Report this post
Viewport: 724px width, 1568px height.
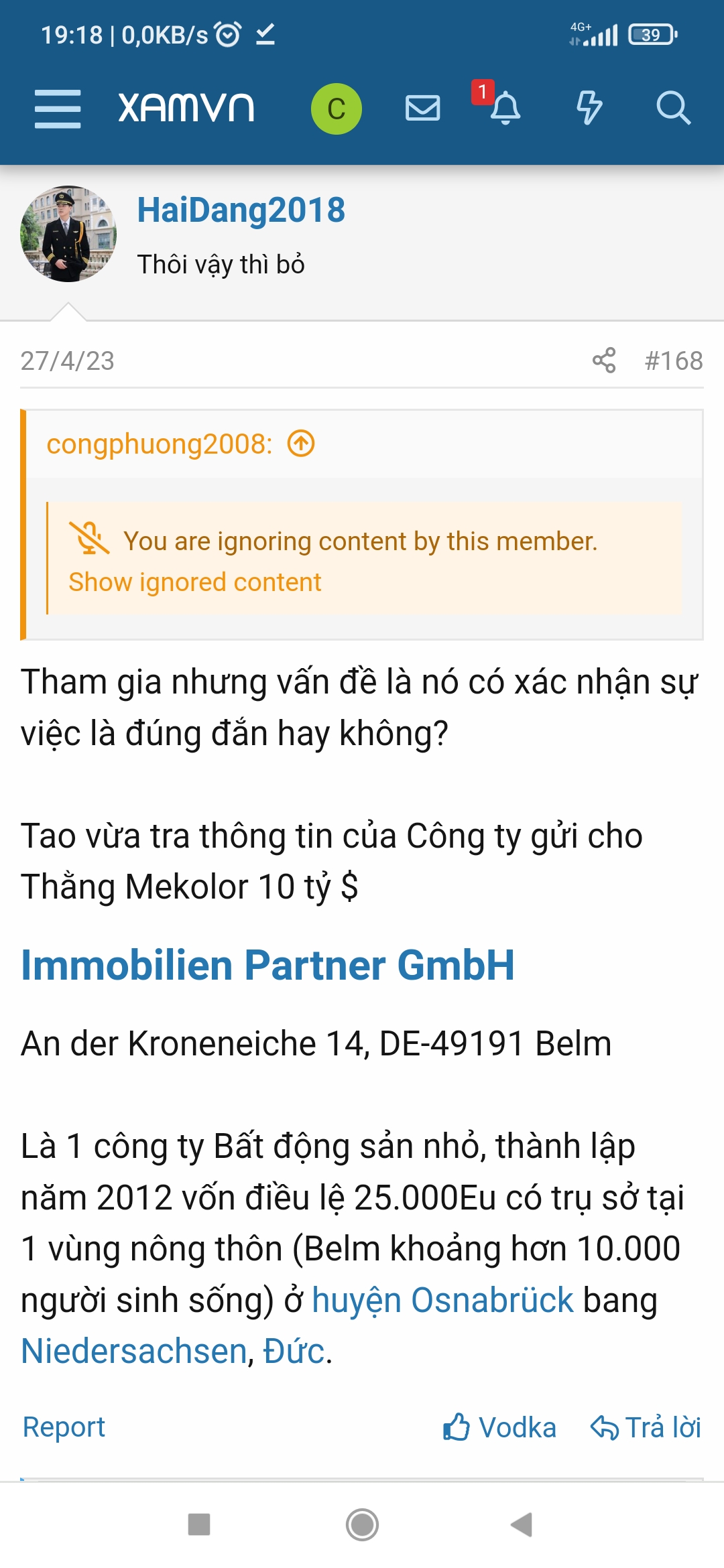(x=64, y=1427)
